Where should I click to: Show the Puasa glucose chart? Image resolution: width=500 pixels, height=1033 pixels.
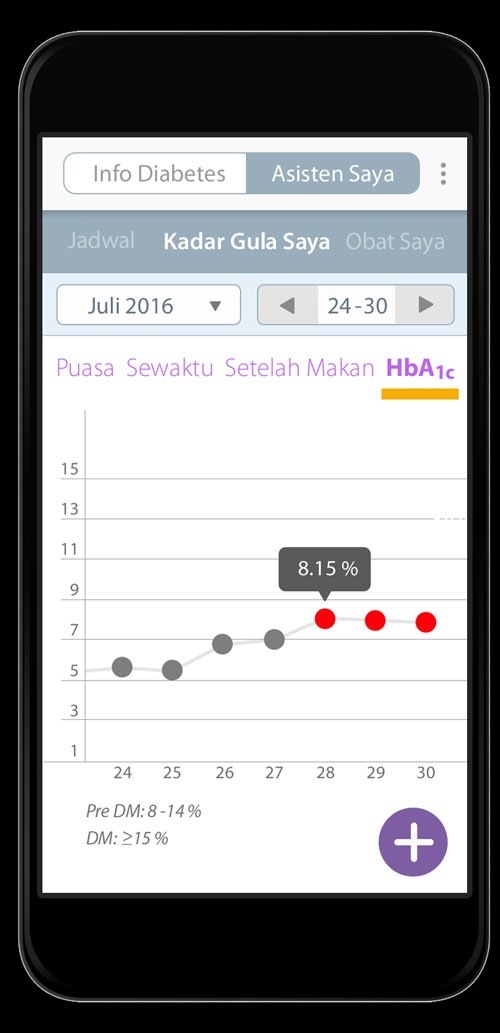[x=85, y=368]
